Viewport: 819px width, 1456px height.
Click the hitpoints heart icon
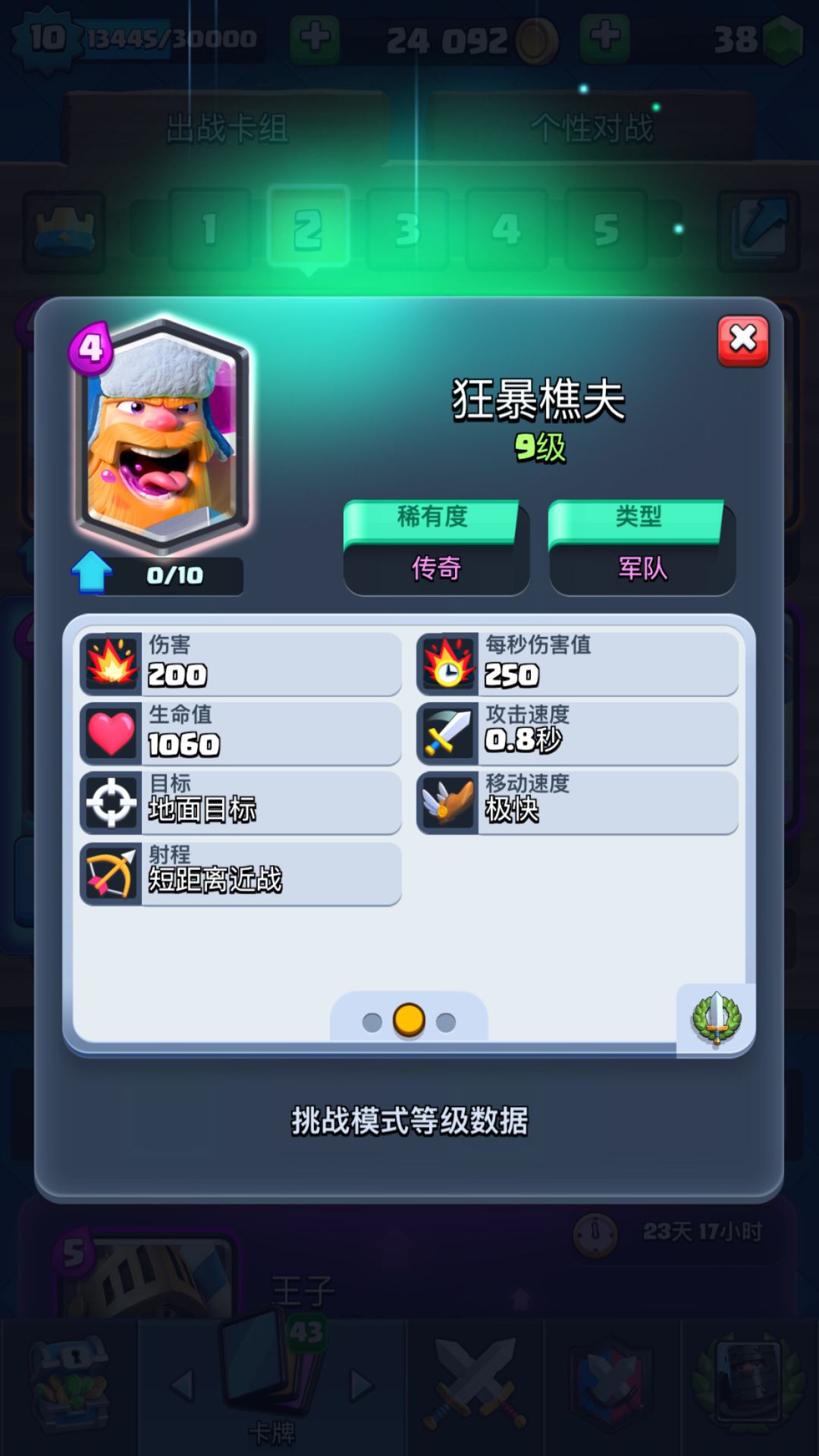111,733
